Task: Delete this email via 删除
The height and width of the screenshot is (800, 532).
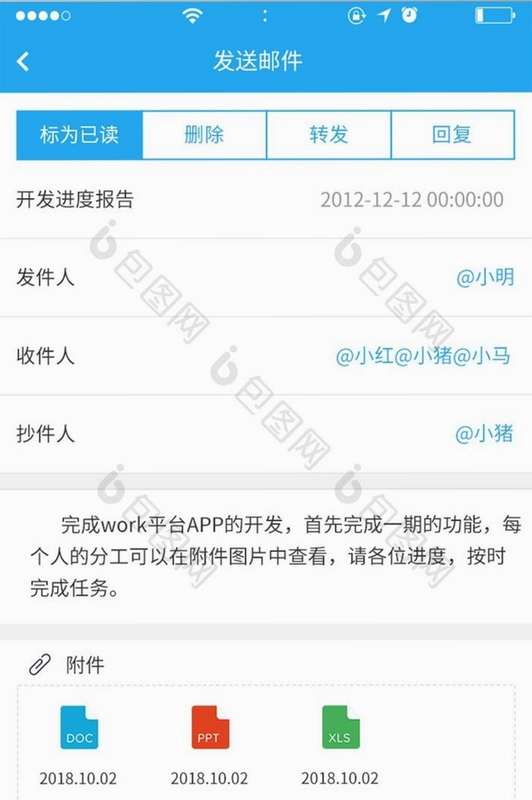Action: click(204, 135)
